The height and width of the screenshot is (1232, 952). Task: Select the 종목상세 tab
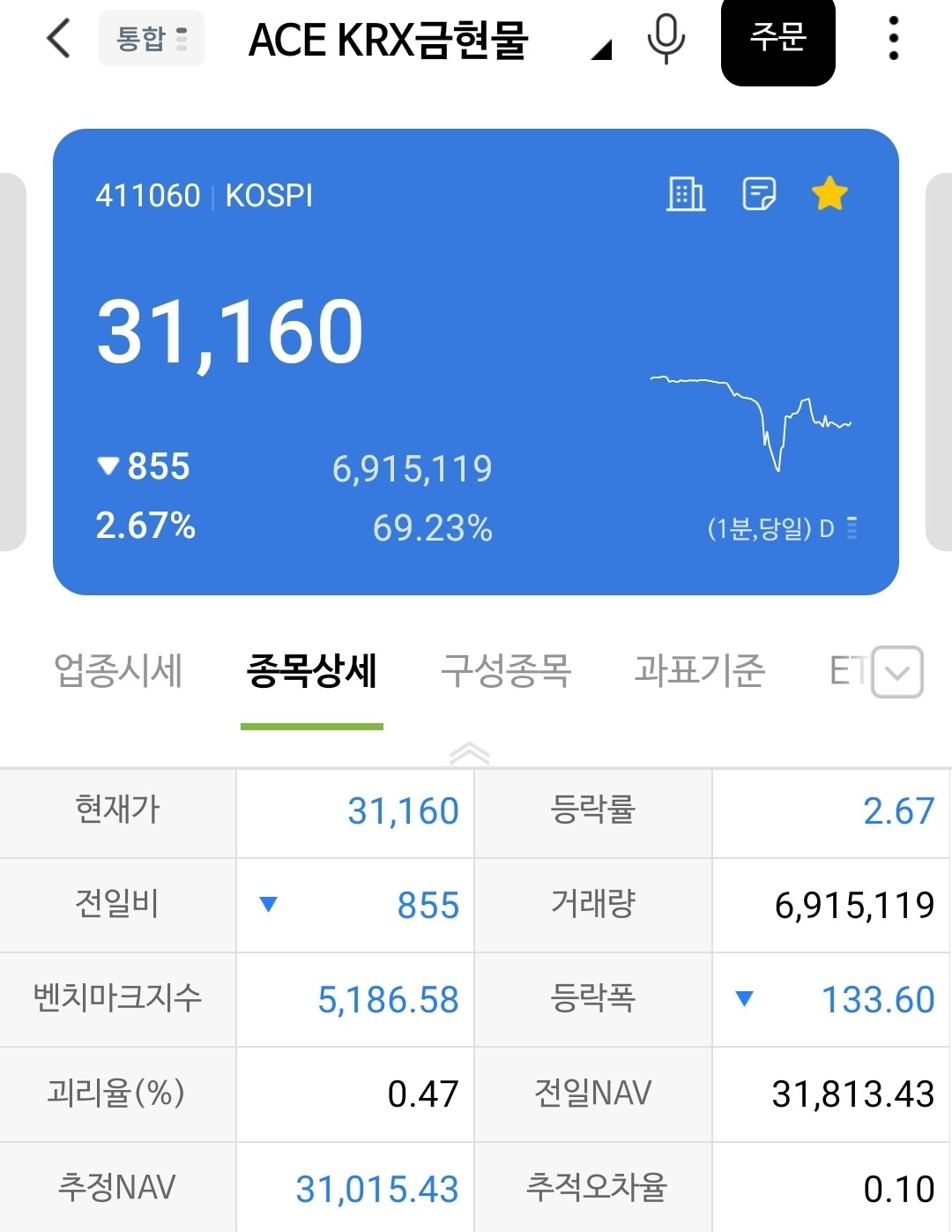click(312, 671)
